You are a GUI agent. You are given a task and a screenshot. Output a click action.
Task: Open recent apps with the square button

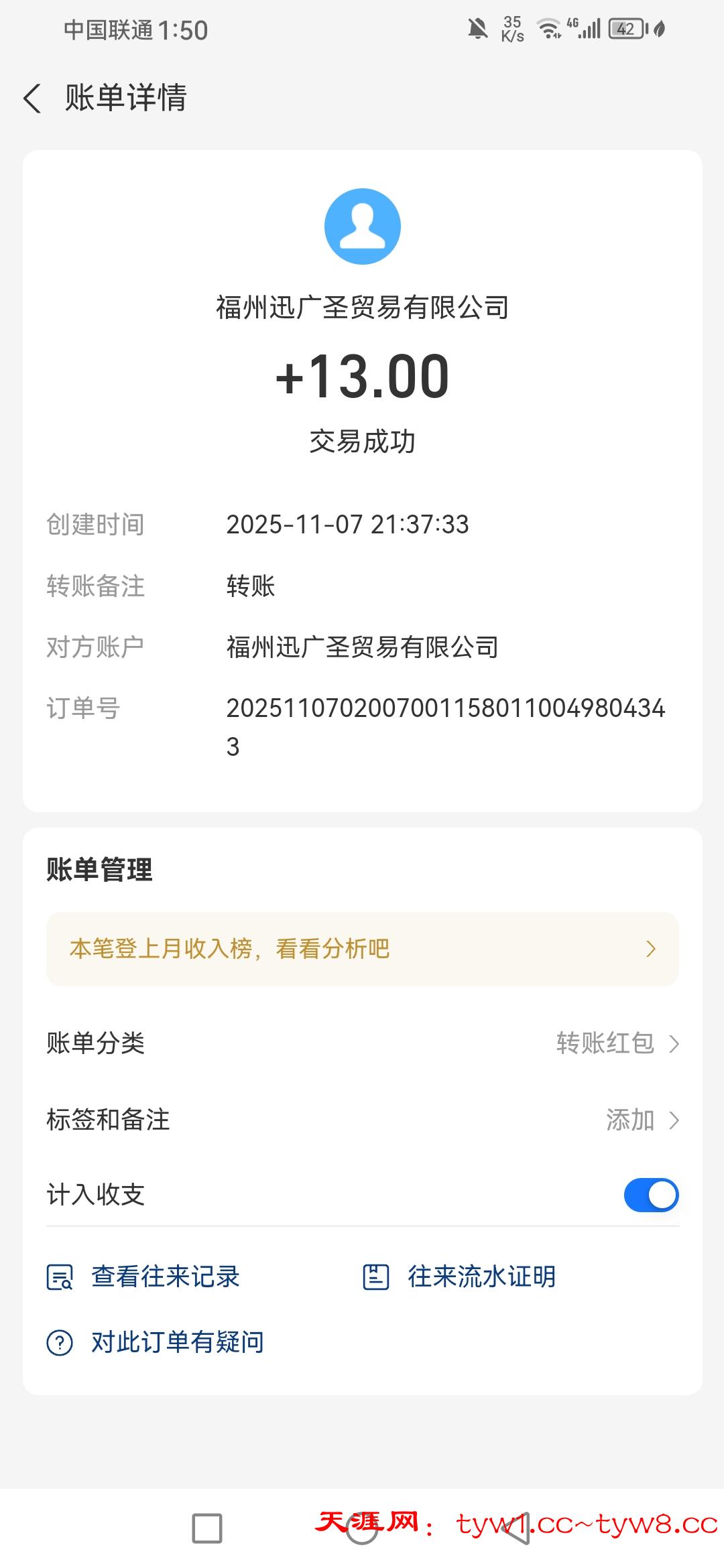[207, 1528]
